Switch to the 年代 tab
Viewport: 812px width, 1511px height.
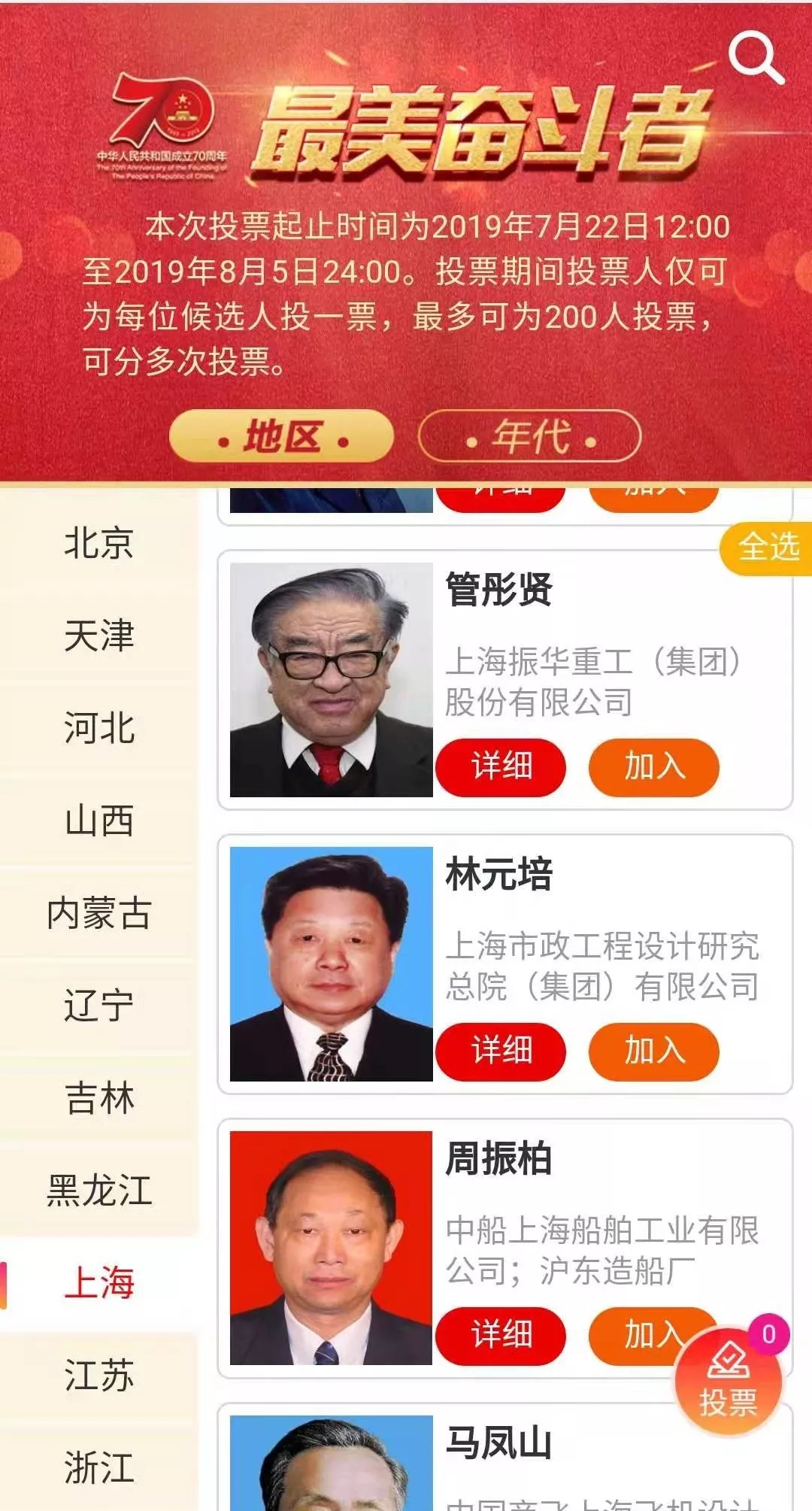[529, 436]
